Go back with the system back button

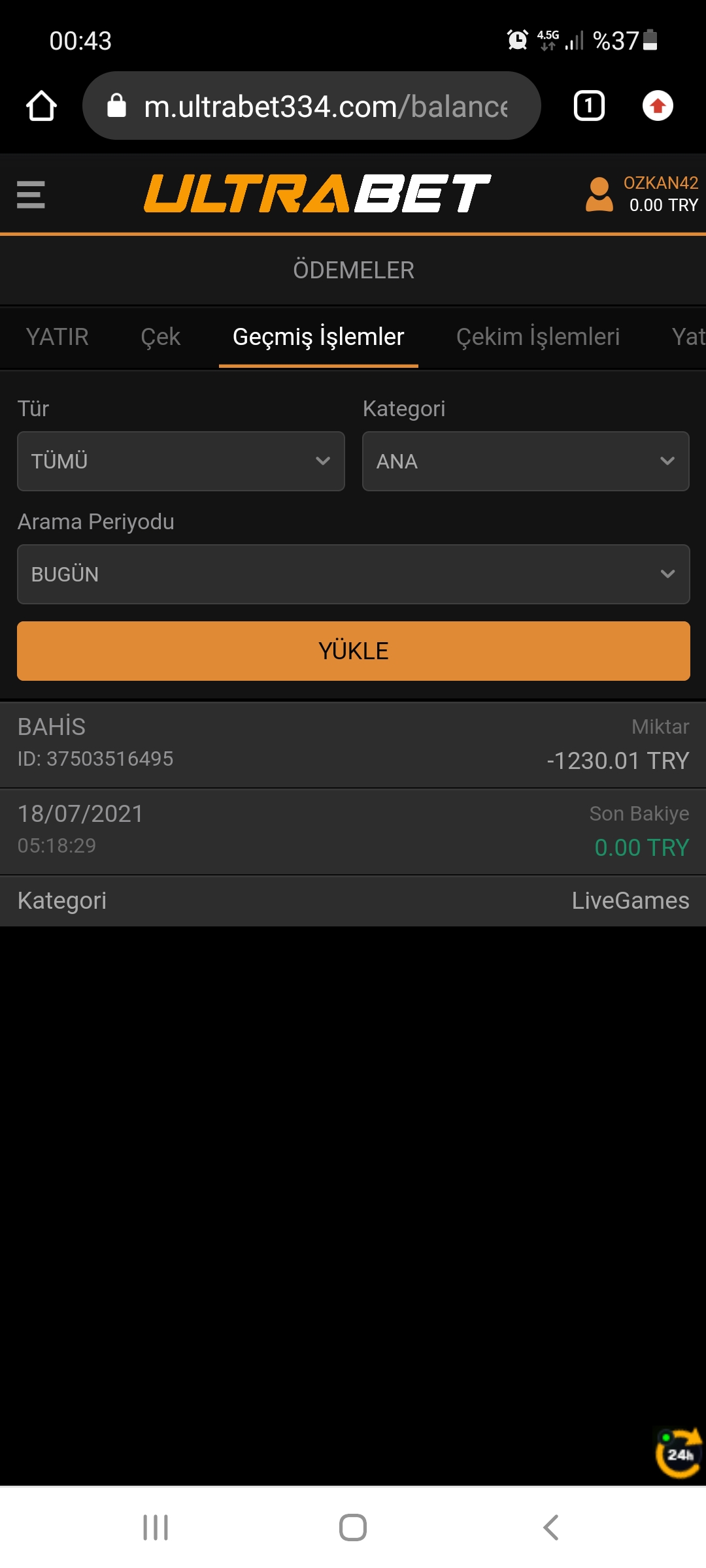(551, 1527)
